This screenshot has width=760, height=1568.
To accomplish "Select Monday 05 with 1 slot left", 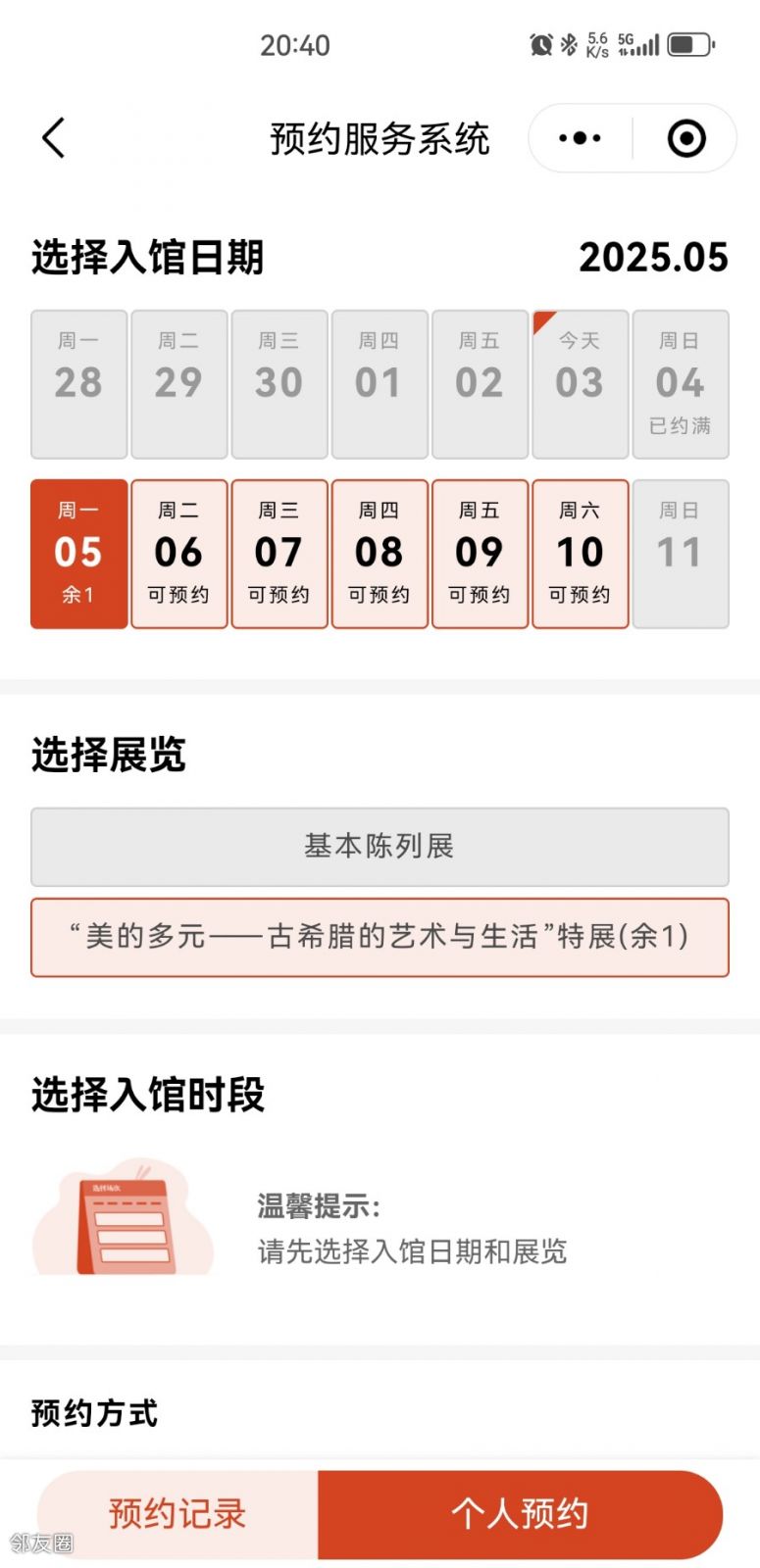I will tap(78, 554).
